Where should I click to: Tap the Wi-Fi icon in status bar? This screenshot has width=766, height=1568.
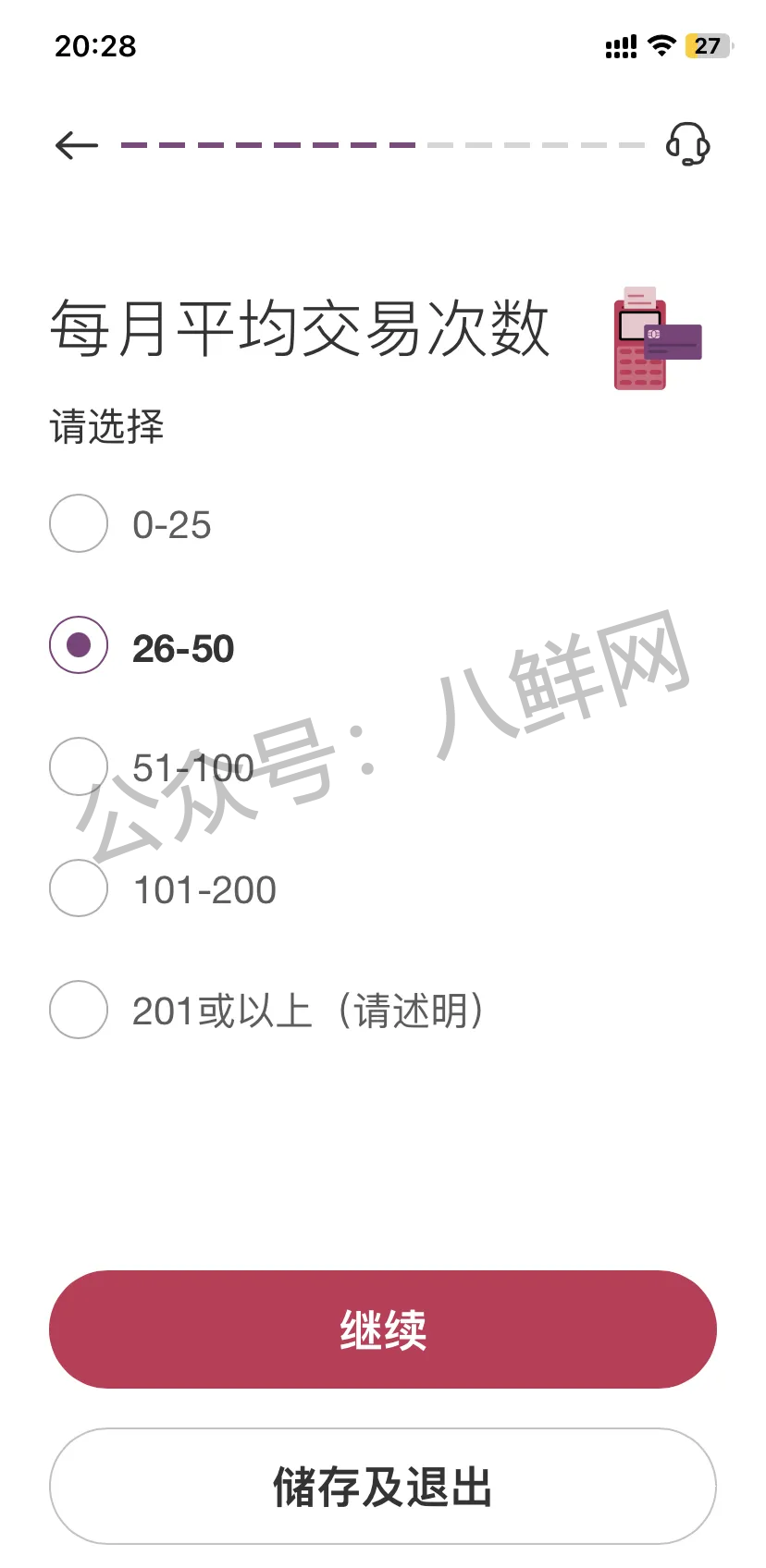point(662,45)
